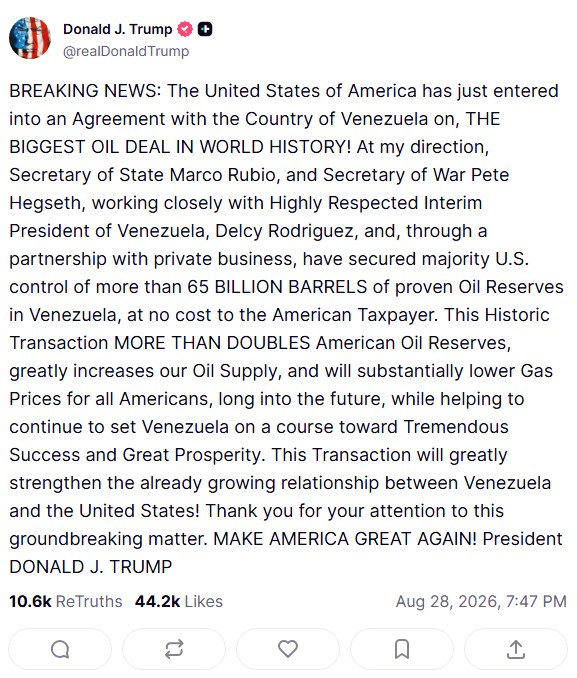Reply to this post
577x678 pixels.
click(60, 649)
